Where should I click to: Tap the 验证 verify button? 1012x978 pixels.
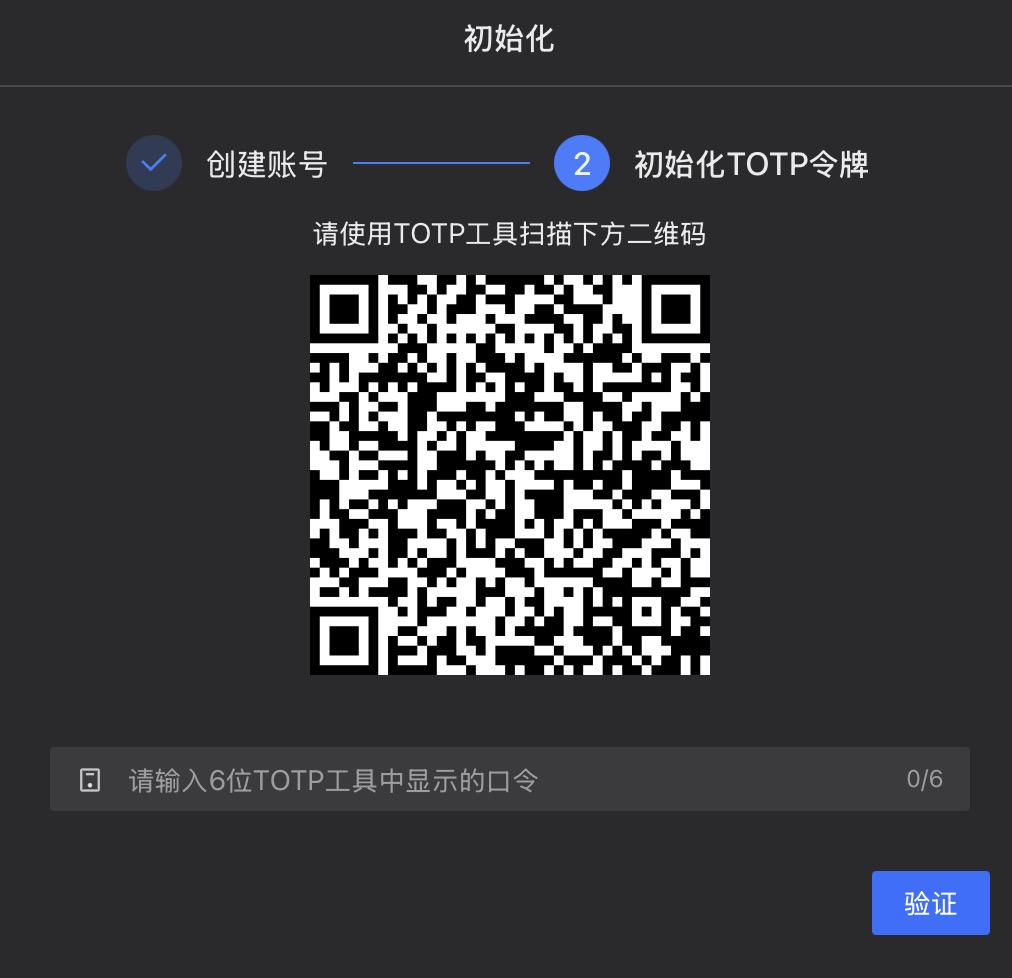(x=930, y=903)
